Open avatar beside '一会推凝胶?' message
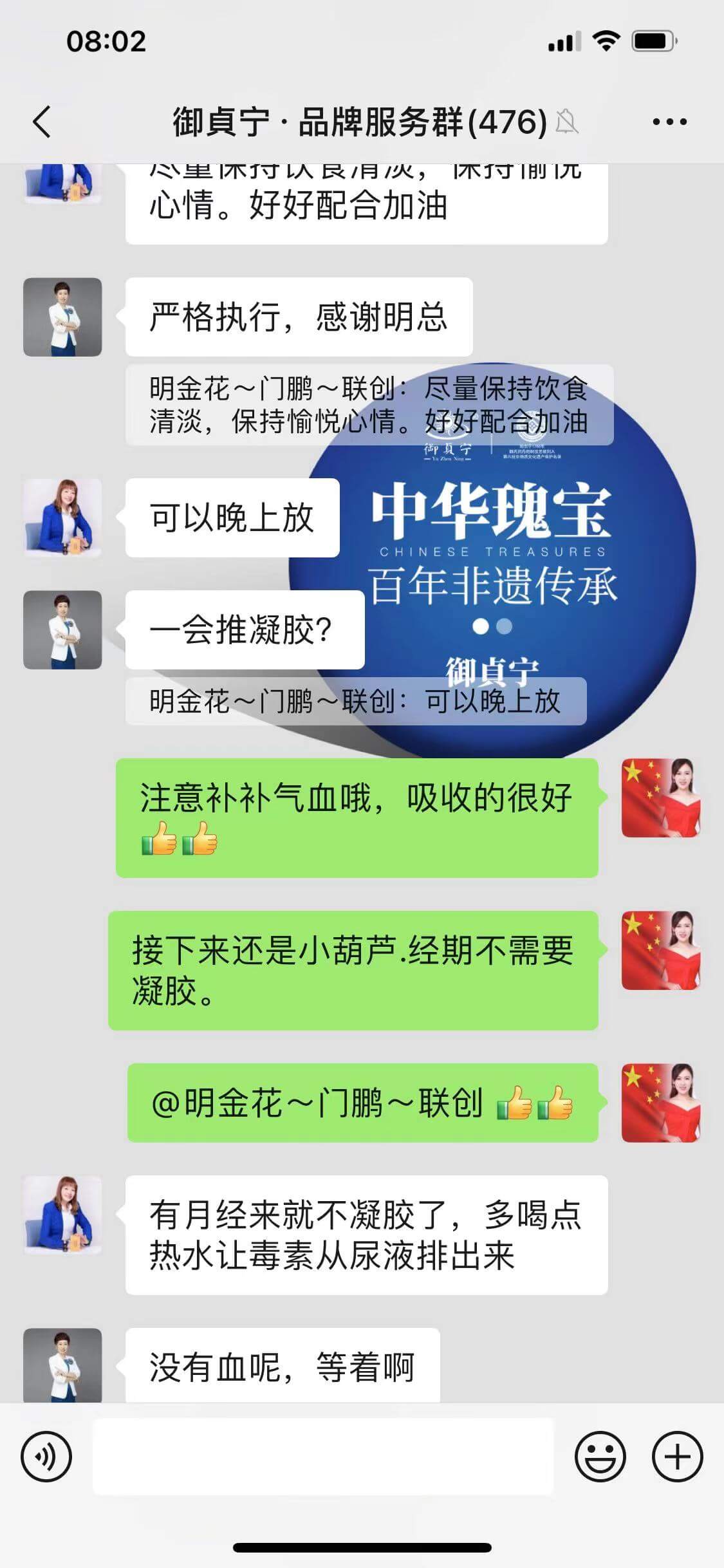 (x=62, y=630)
